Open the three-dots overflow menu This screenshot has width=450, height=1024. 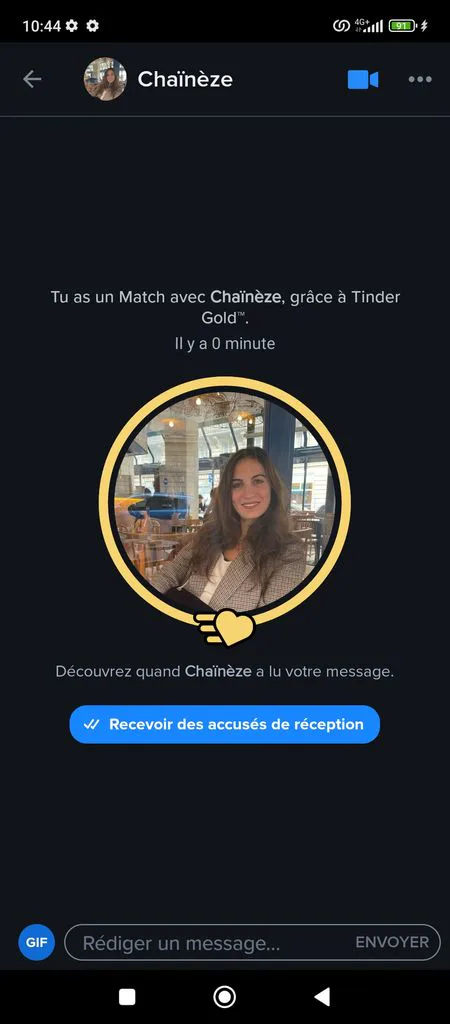420,80
